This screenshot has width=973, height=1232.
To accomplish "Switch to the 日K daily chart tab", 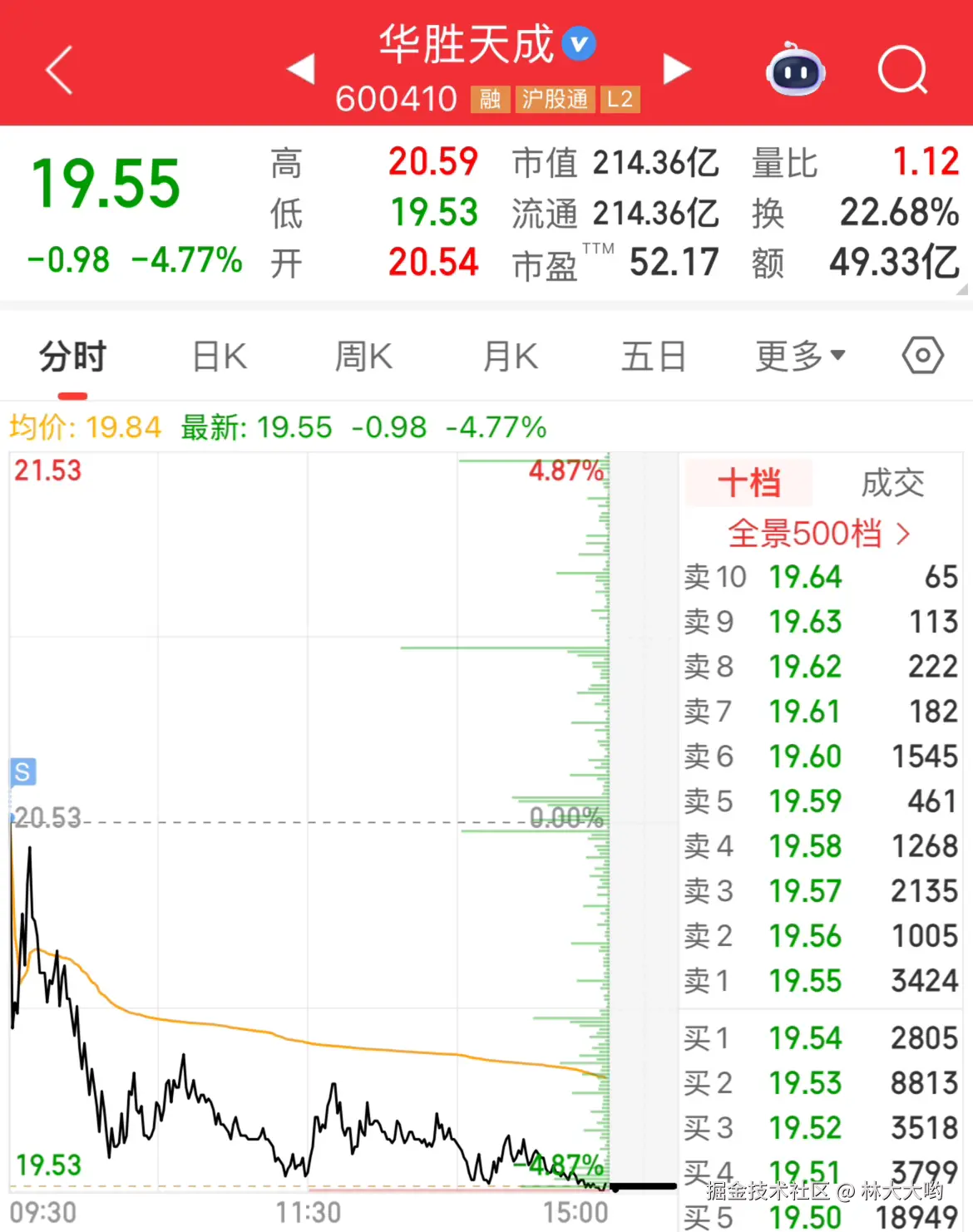I will pyautogui.click(x=218, y=356).
